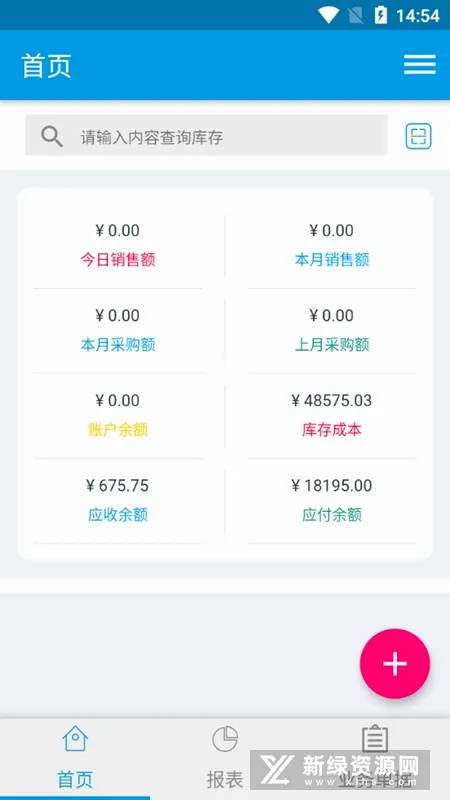Open the hamburger menu
Screen dimensions: 450x800
pos(419,65)
